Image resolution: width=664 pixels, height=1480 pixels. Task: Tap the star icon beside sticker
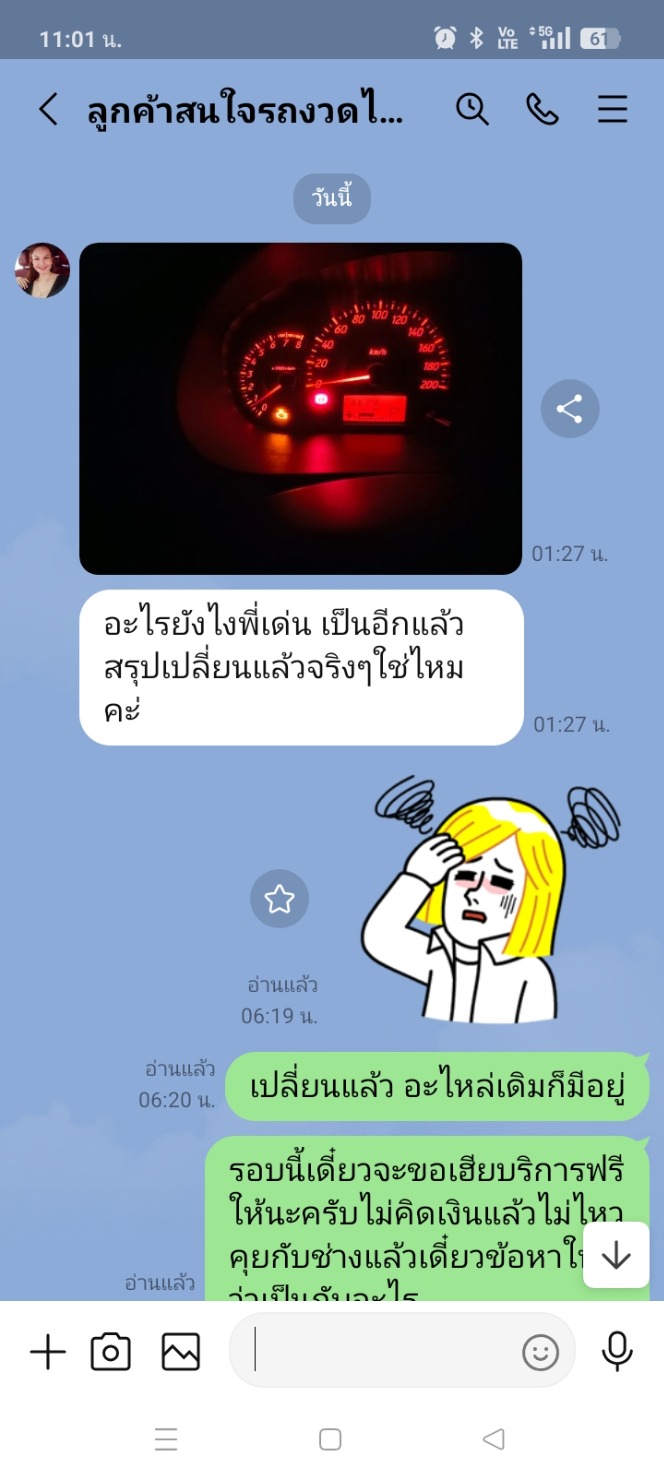279,899
